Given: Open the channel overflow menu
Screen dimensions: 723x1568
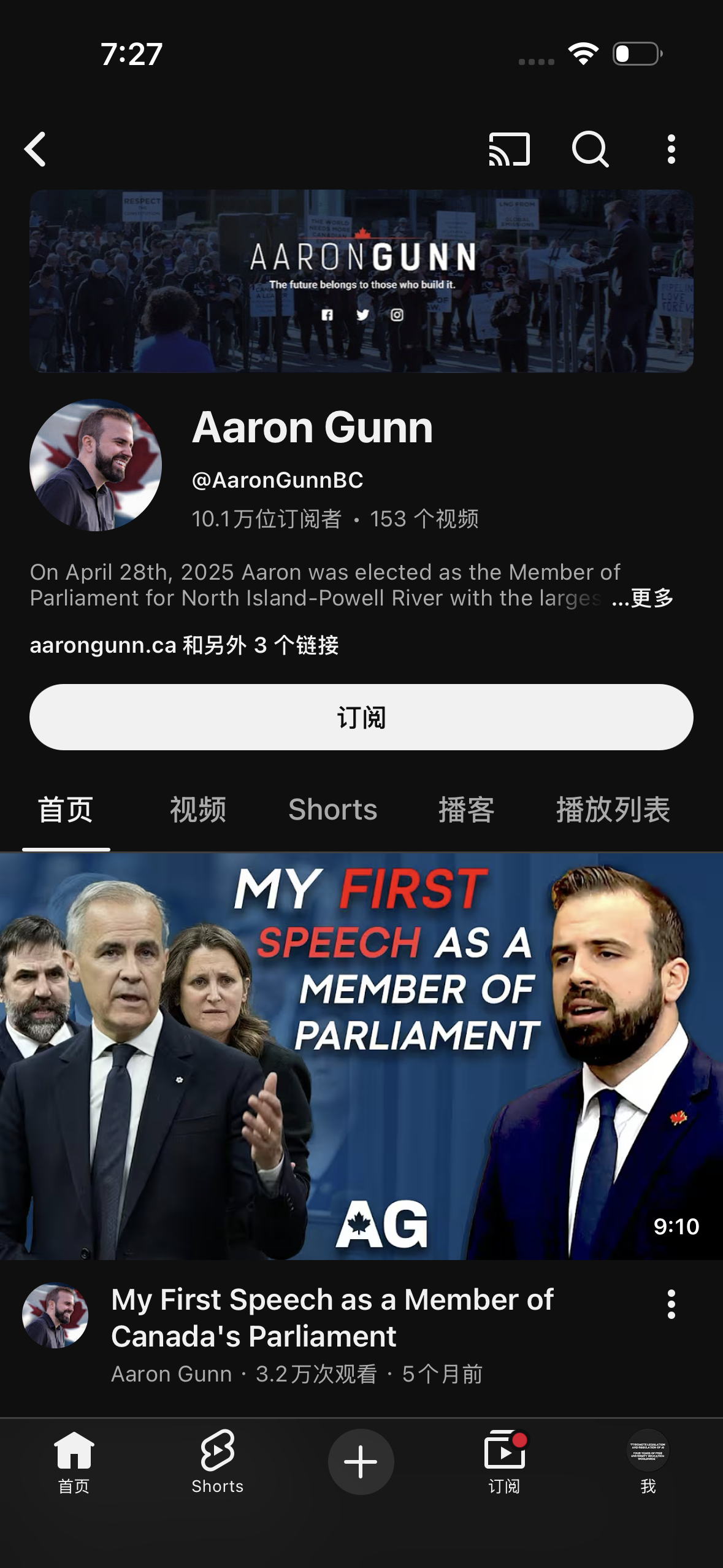Looking at the screenshot, I should 671,149.
